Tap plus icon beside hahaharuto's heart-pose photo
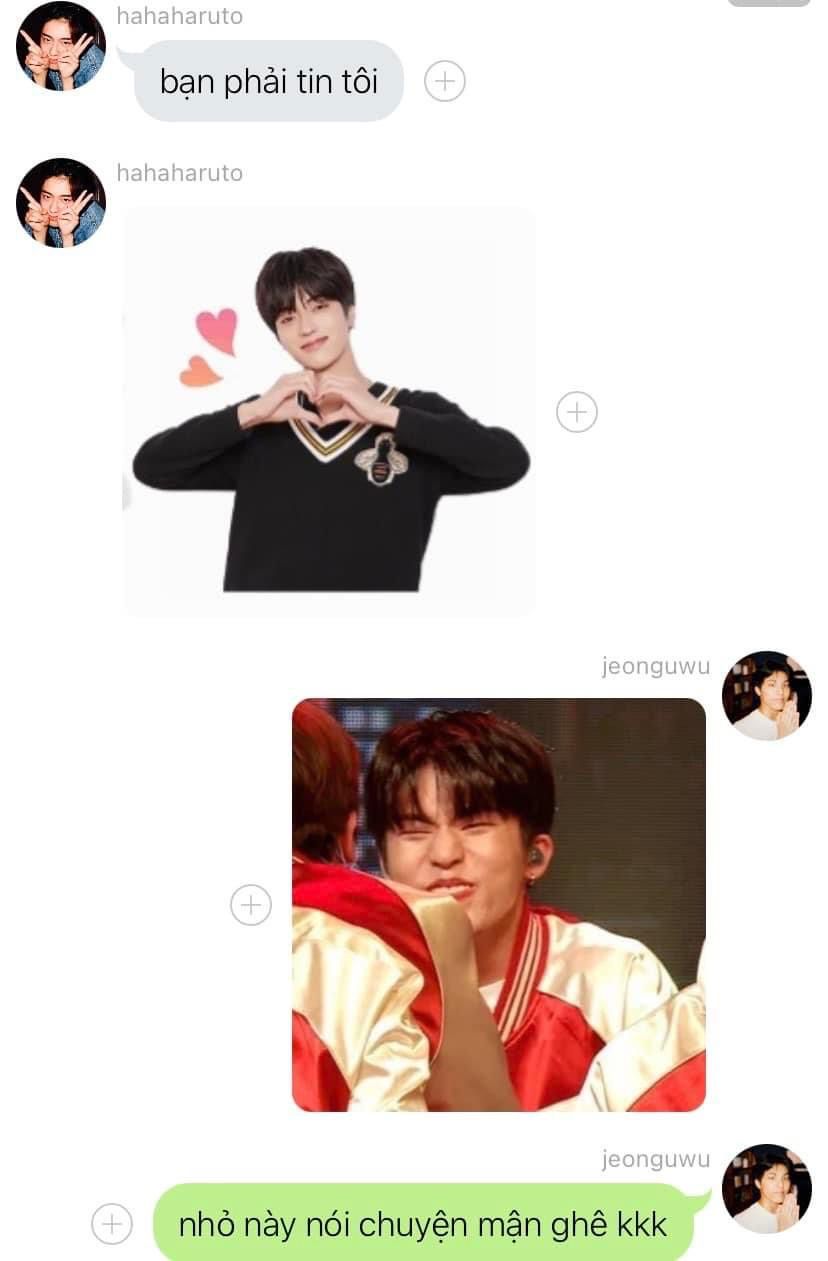The image size is (828, 1261). pyautogui.click(x=576, y=411)
